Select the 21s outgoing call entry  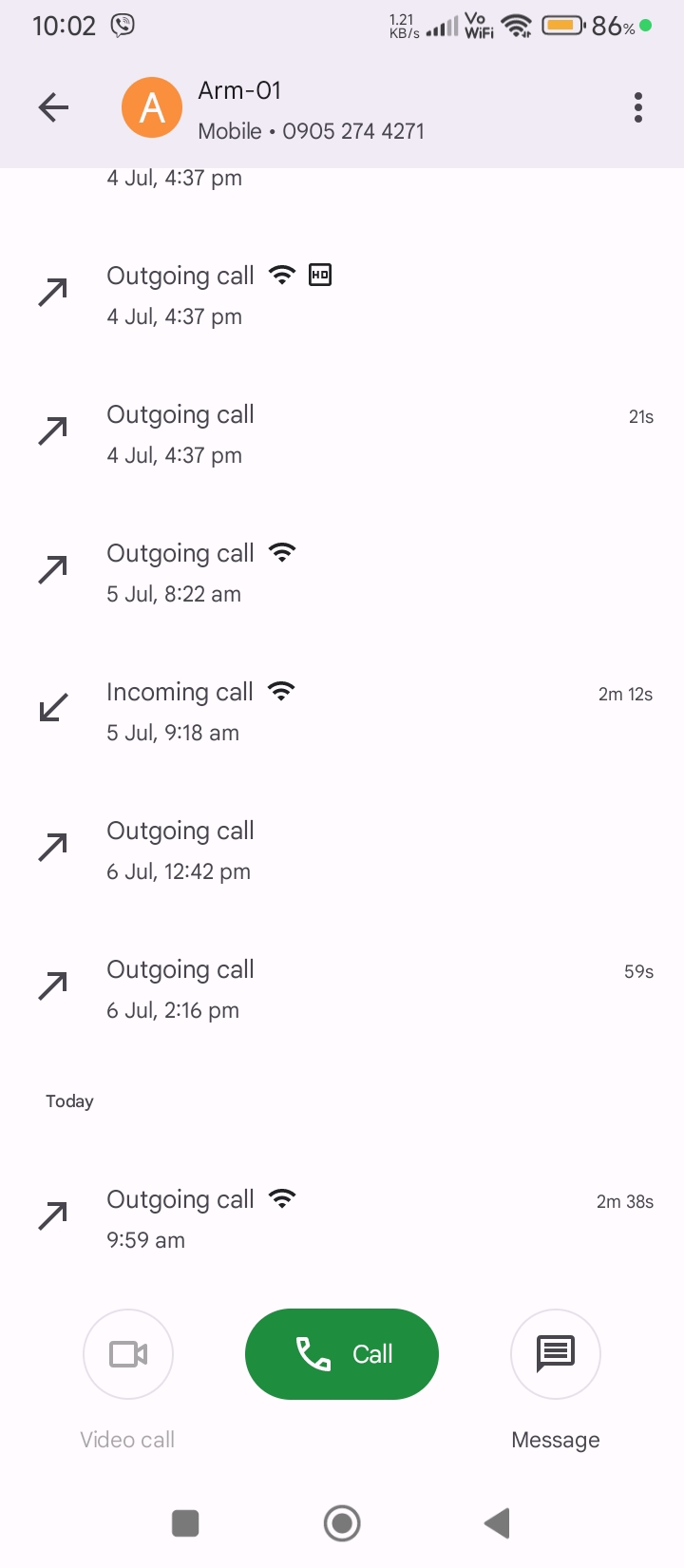342,433
